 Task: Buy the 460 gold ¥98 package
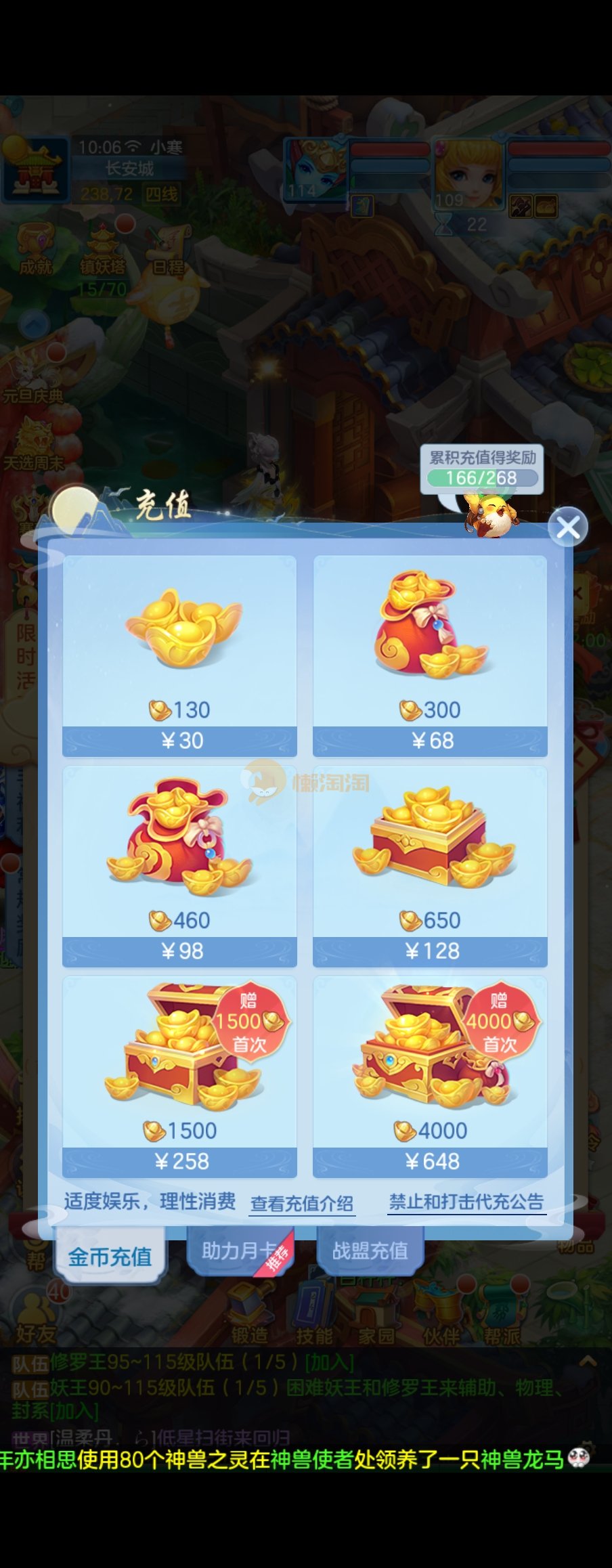click(x=179, y=867)
